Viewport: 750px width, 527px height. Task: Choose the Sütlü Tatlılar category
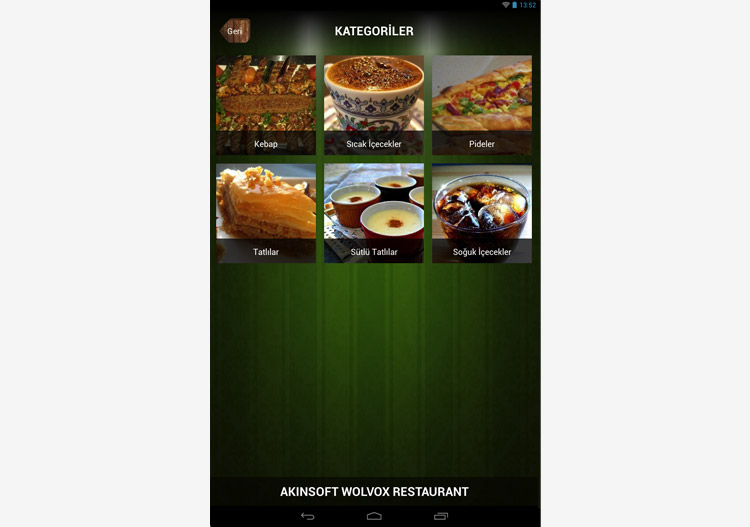(374, 213)
